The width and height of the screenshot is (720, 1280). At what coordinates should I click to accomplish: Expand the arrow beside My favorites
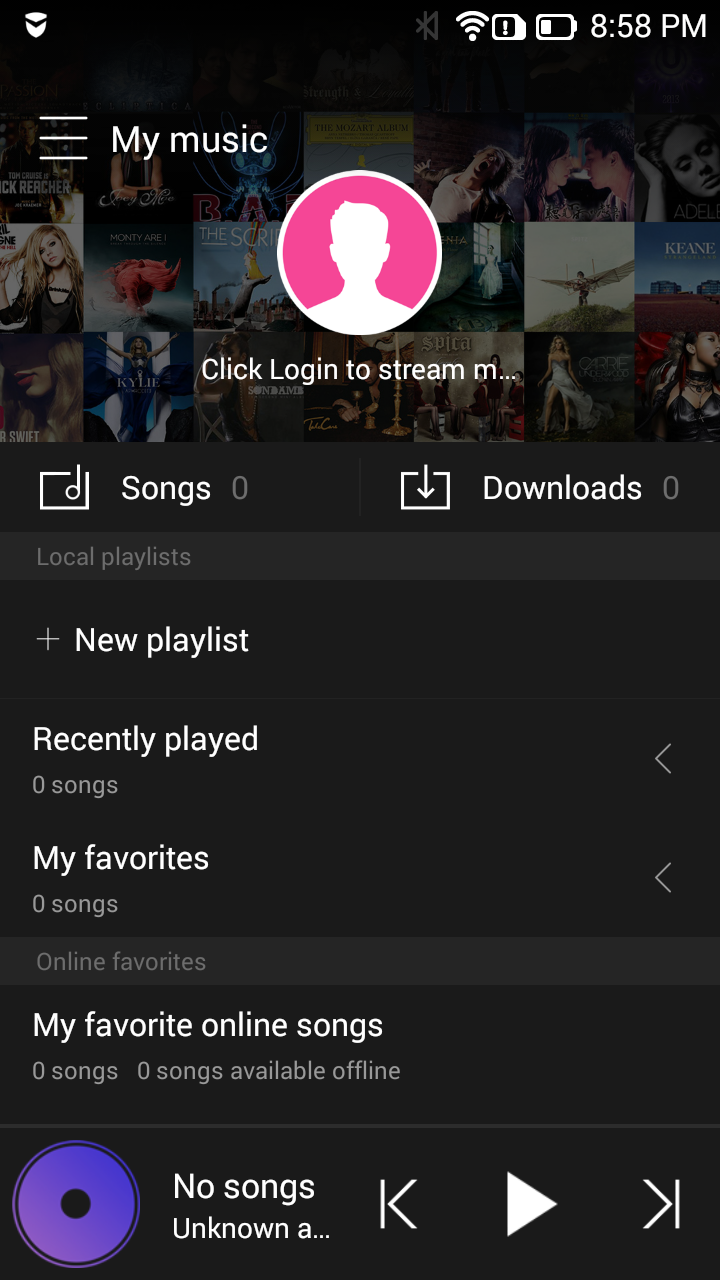coord(662,878)
